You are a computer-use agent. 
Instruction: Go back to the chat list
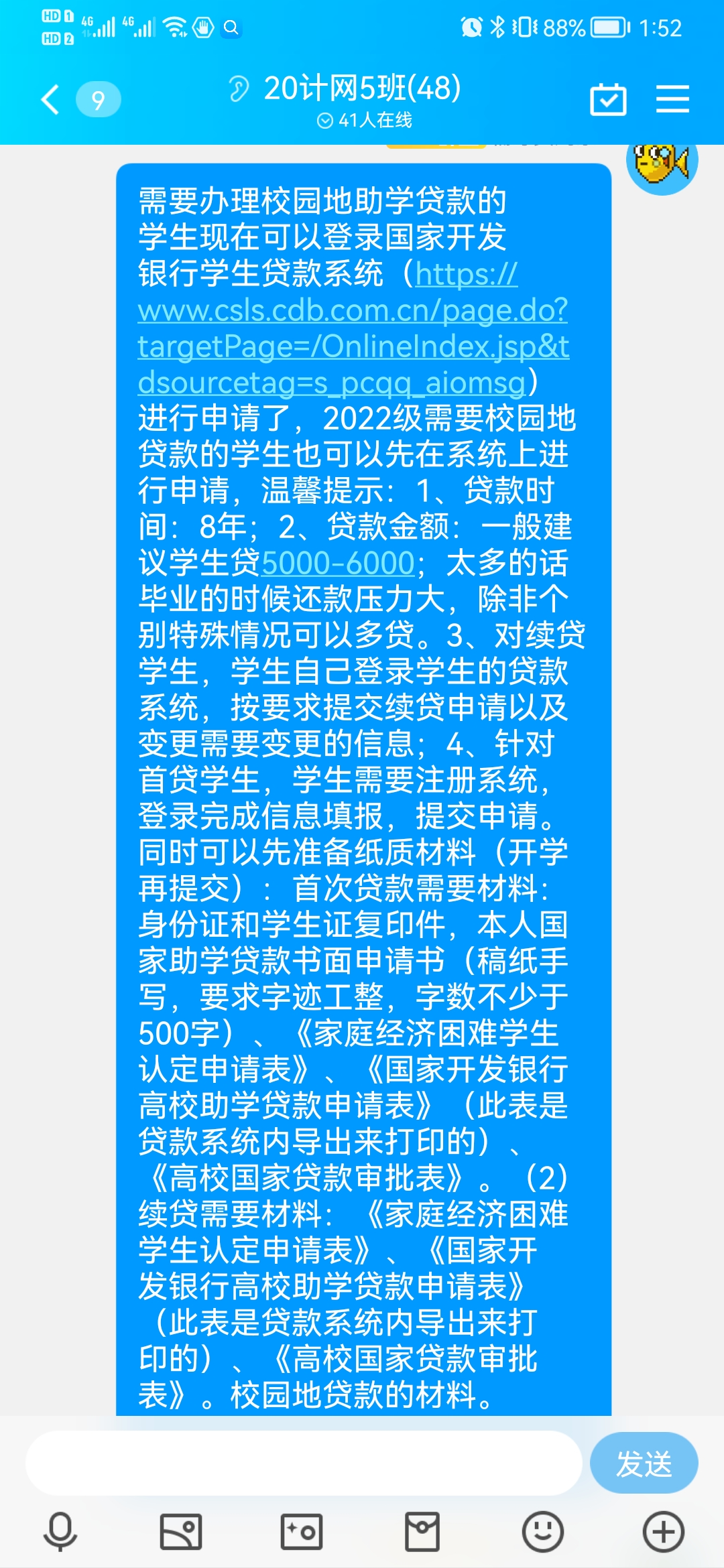click(x=51, y=100)
